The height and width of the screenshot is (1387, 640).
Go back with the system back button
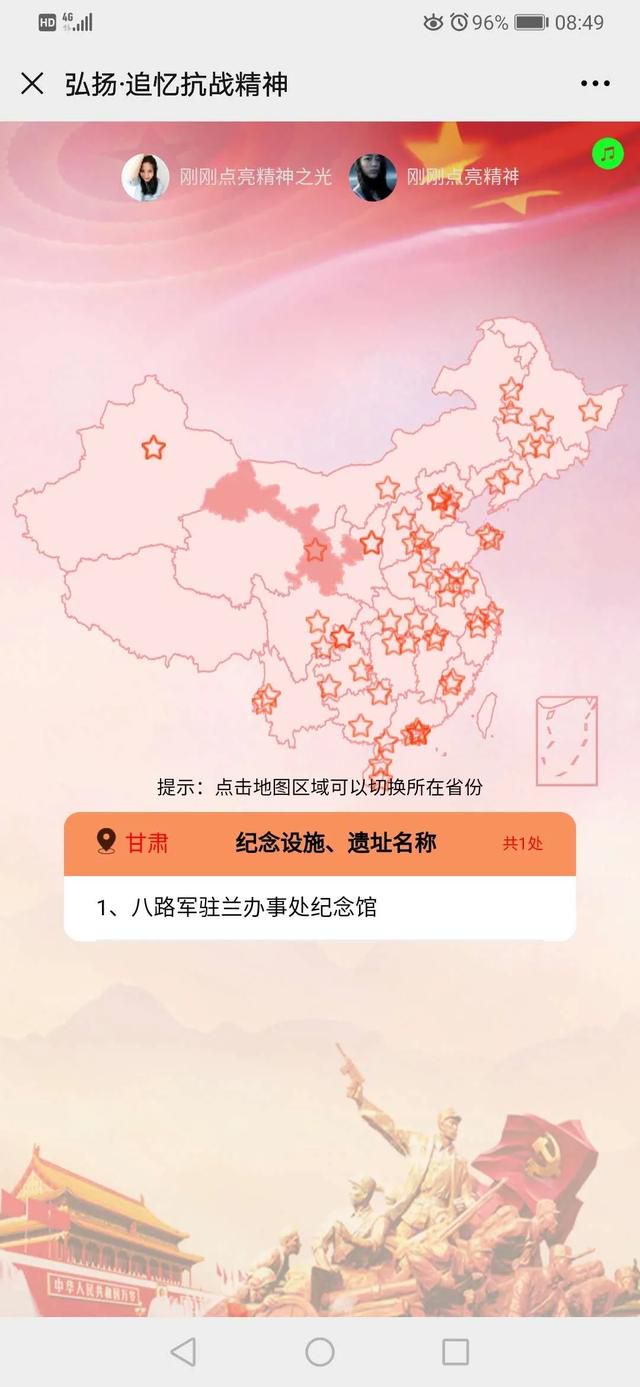[x=183, y=1352]
